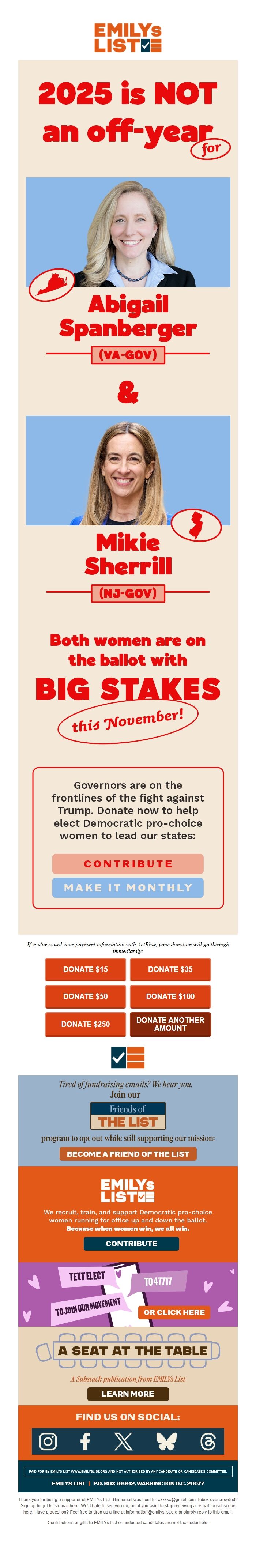The height and width of the screenshot is (1568, 256).
Task: Open the information@emilyslist.org email link
Action: pyautogui.click(x=152, y=1511)
